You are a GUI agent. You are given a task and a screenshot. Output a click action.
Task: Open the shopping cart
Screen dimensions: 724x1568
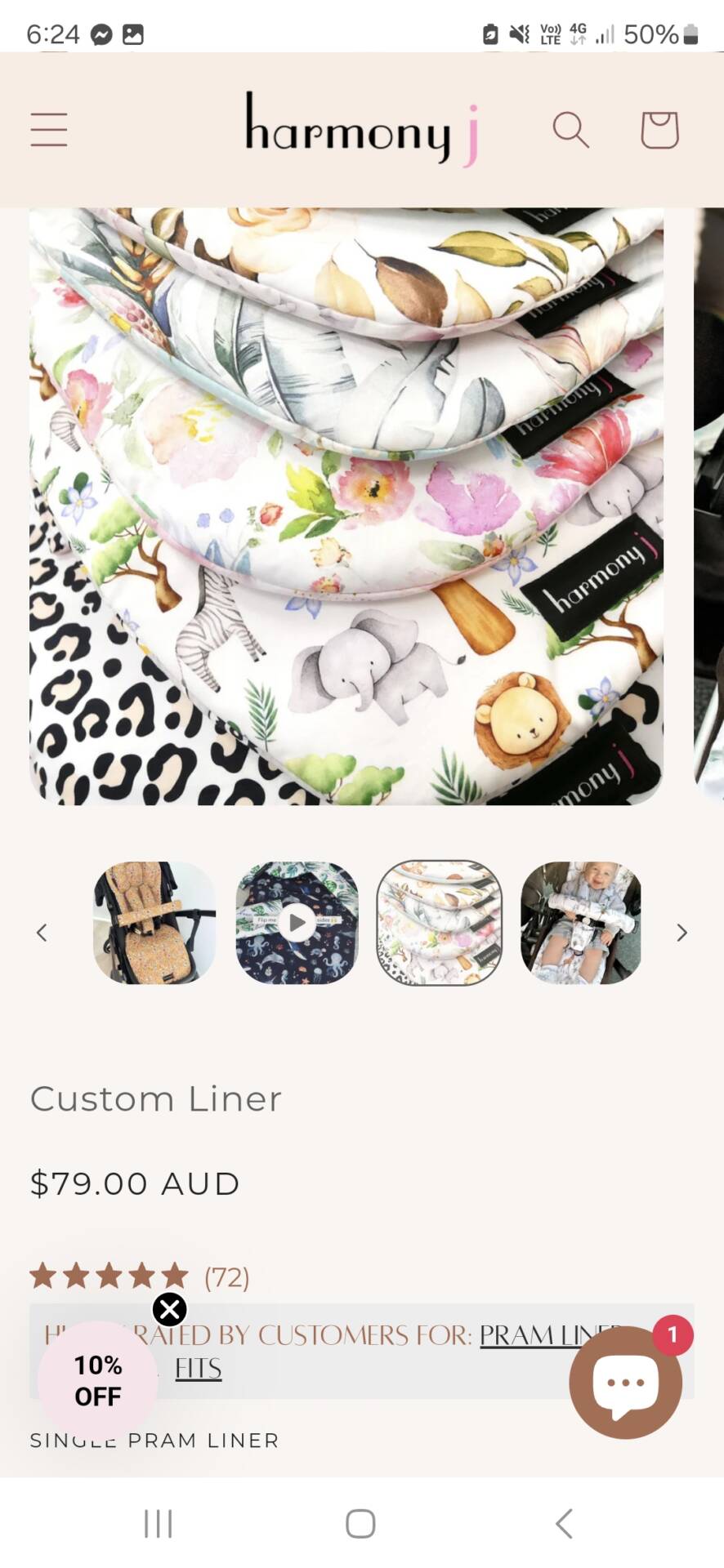coord(659,130)
